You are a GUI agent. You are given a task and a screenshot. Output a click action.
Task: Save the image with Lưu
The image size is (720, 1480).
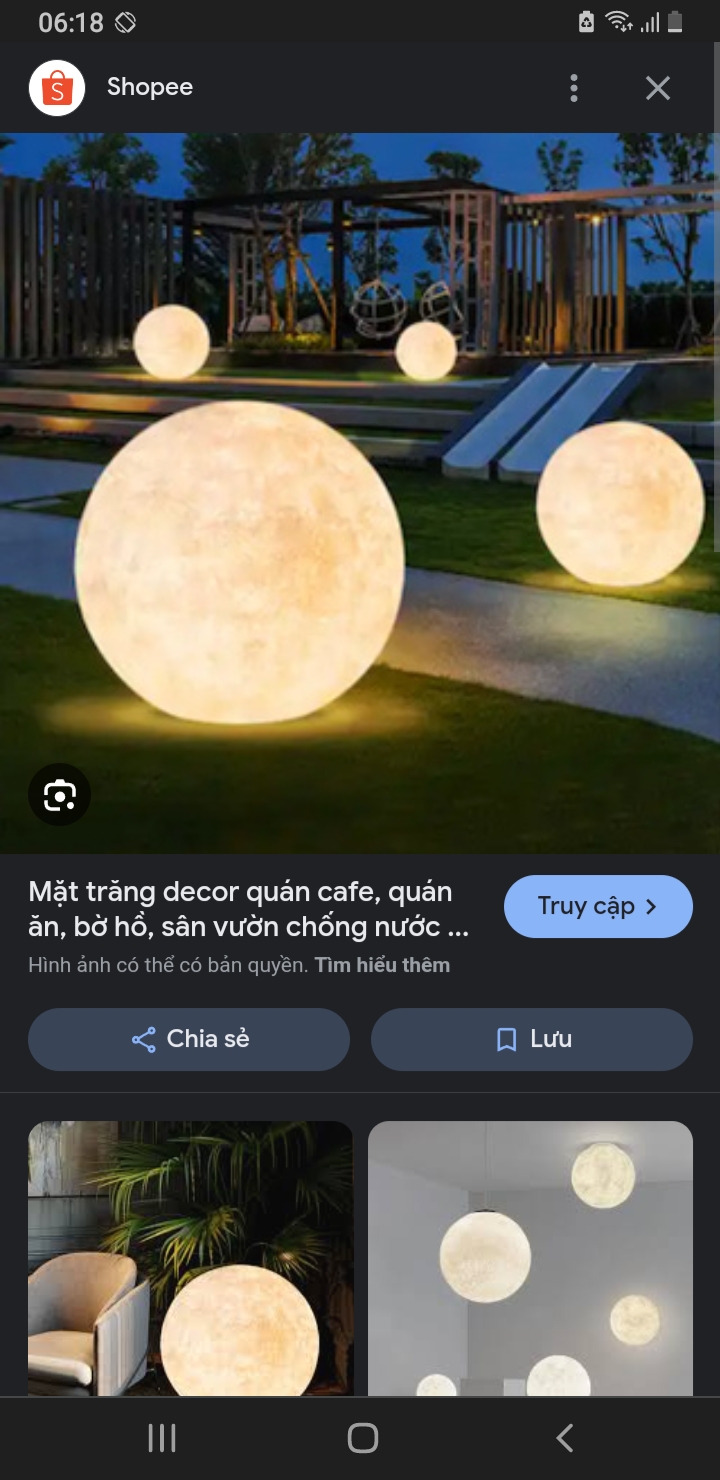[x=531, y=1039]
